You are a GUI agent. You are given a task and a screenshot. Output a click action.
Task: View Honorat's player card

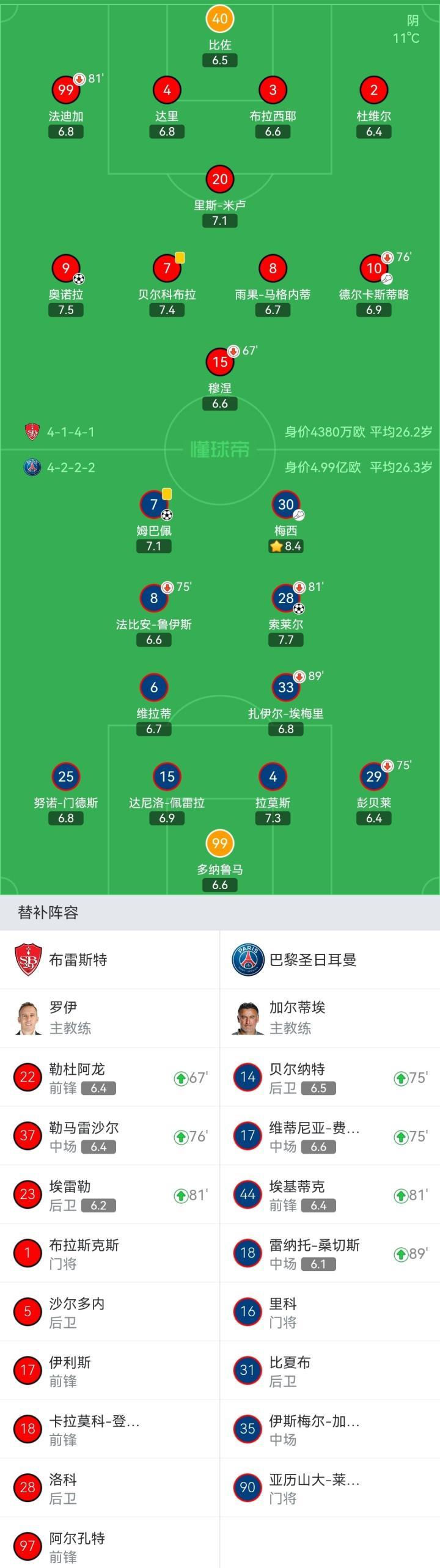[65, 268]
